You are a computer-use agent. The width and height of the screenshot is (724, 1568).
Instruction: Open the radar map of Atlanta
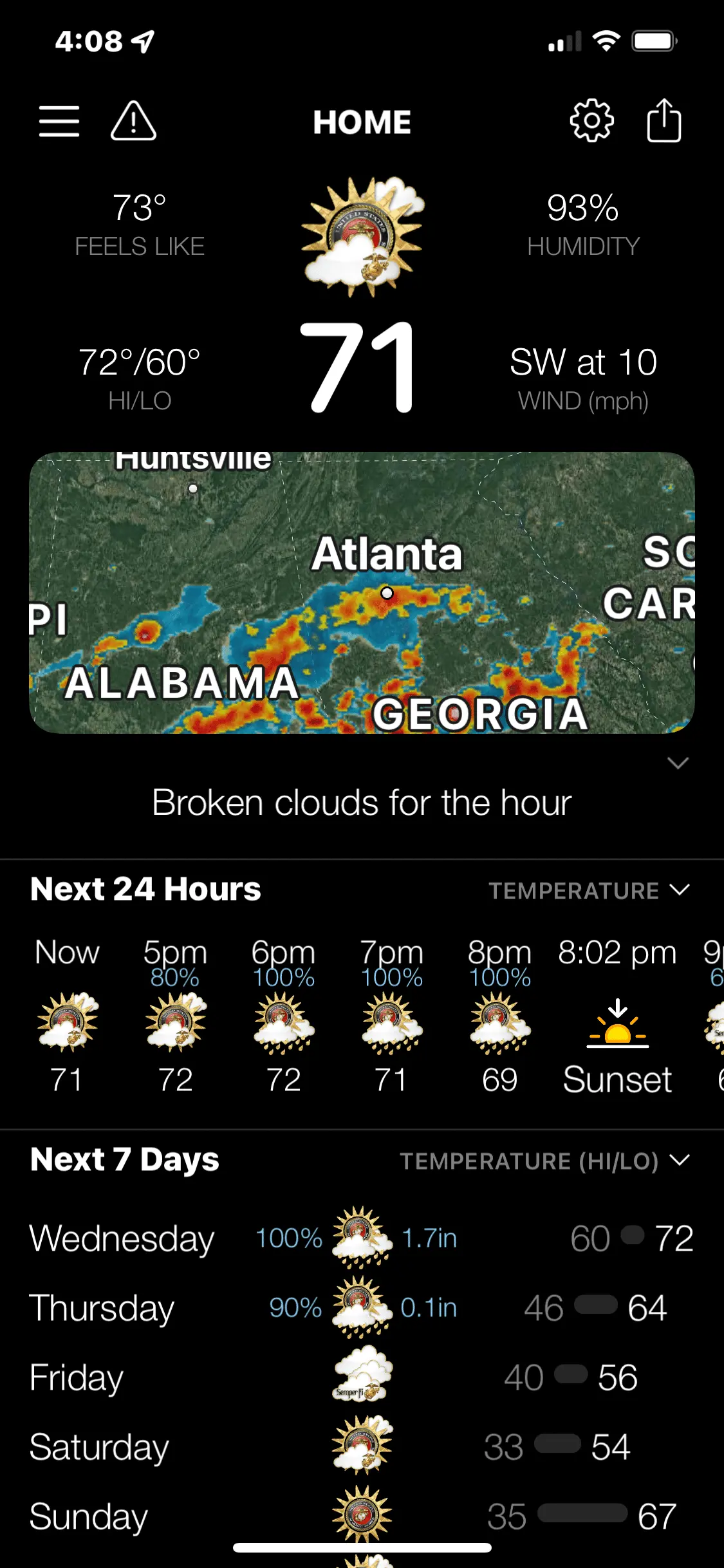coord(362,592)
